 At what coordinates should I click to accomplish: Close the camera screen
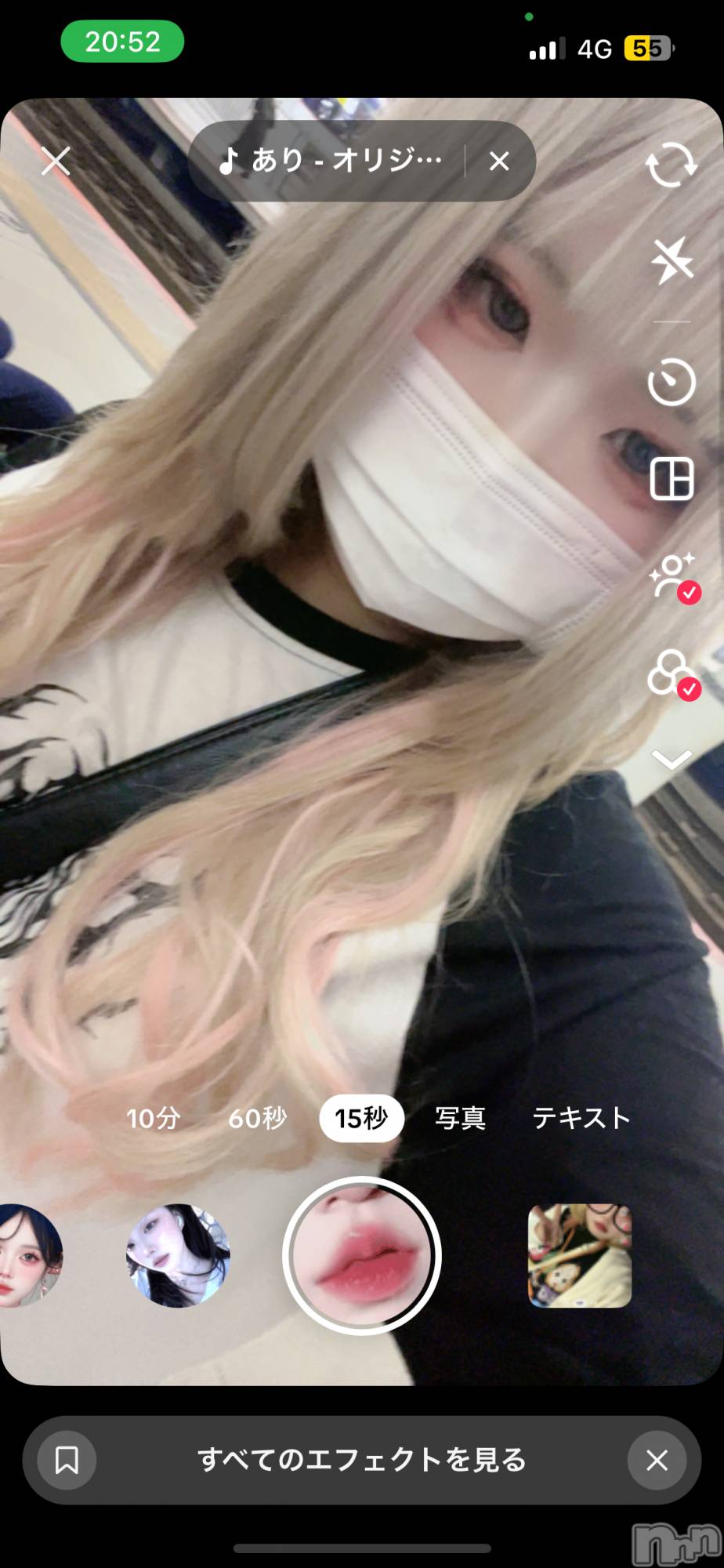click(56, 162)
